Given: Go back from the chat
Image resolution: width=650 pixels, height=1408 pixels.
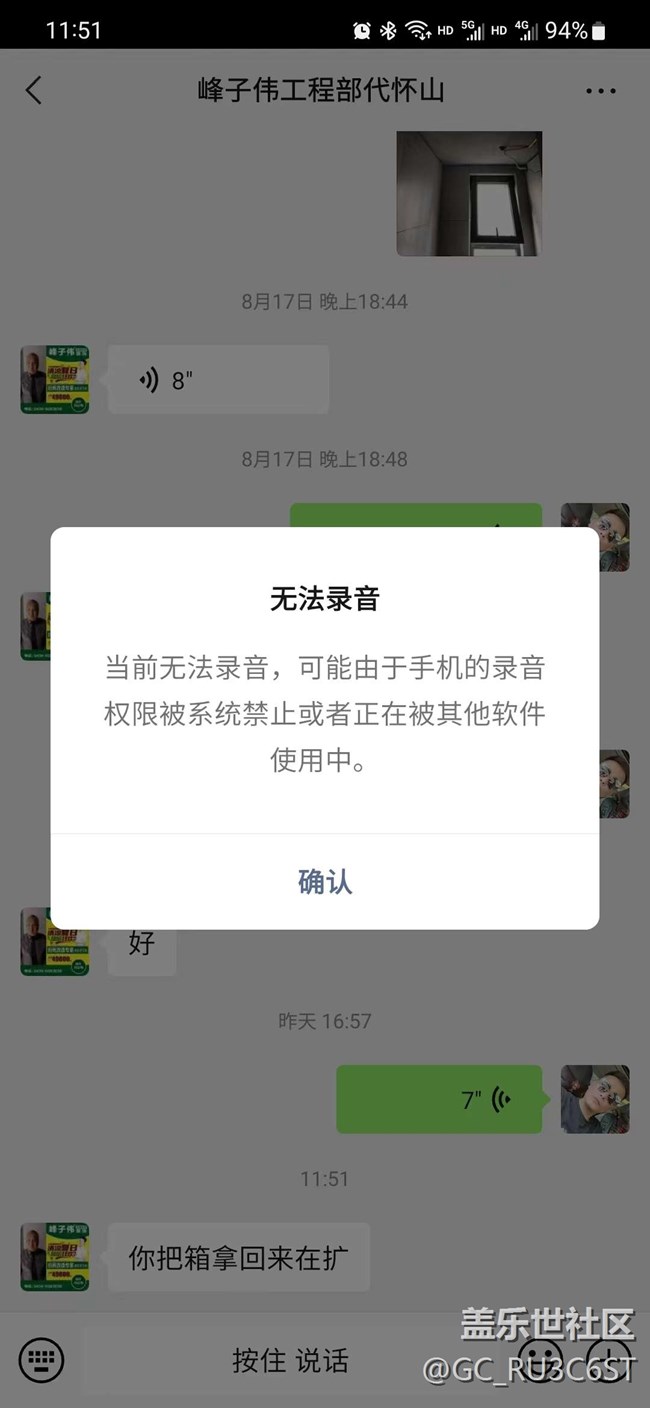Looking at the screenshot, I should [34, 90].
